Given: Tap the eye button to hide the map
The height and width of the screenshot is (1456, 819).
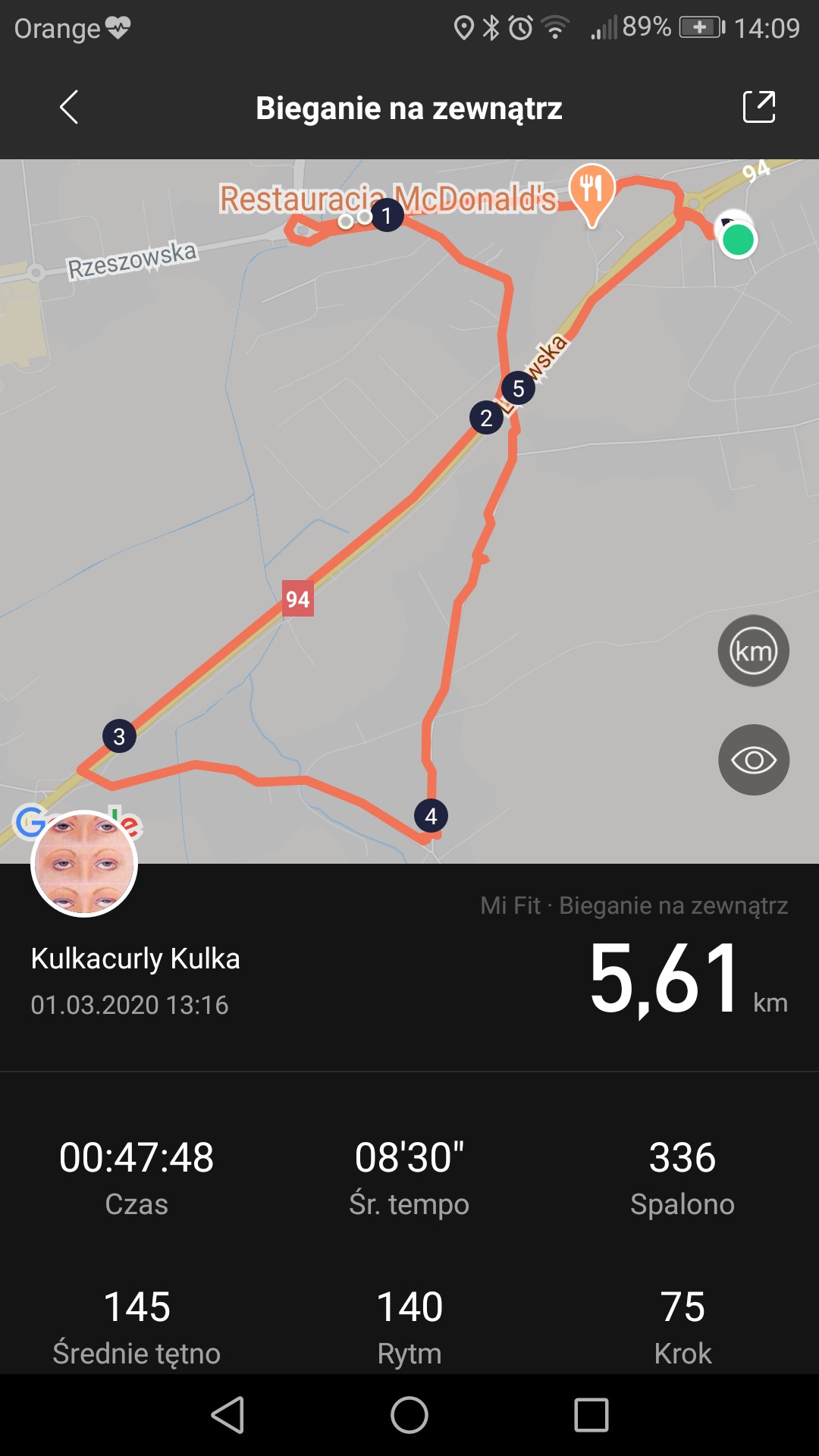Looking at the screenshot, I should 754,760.
